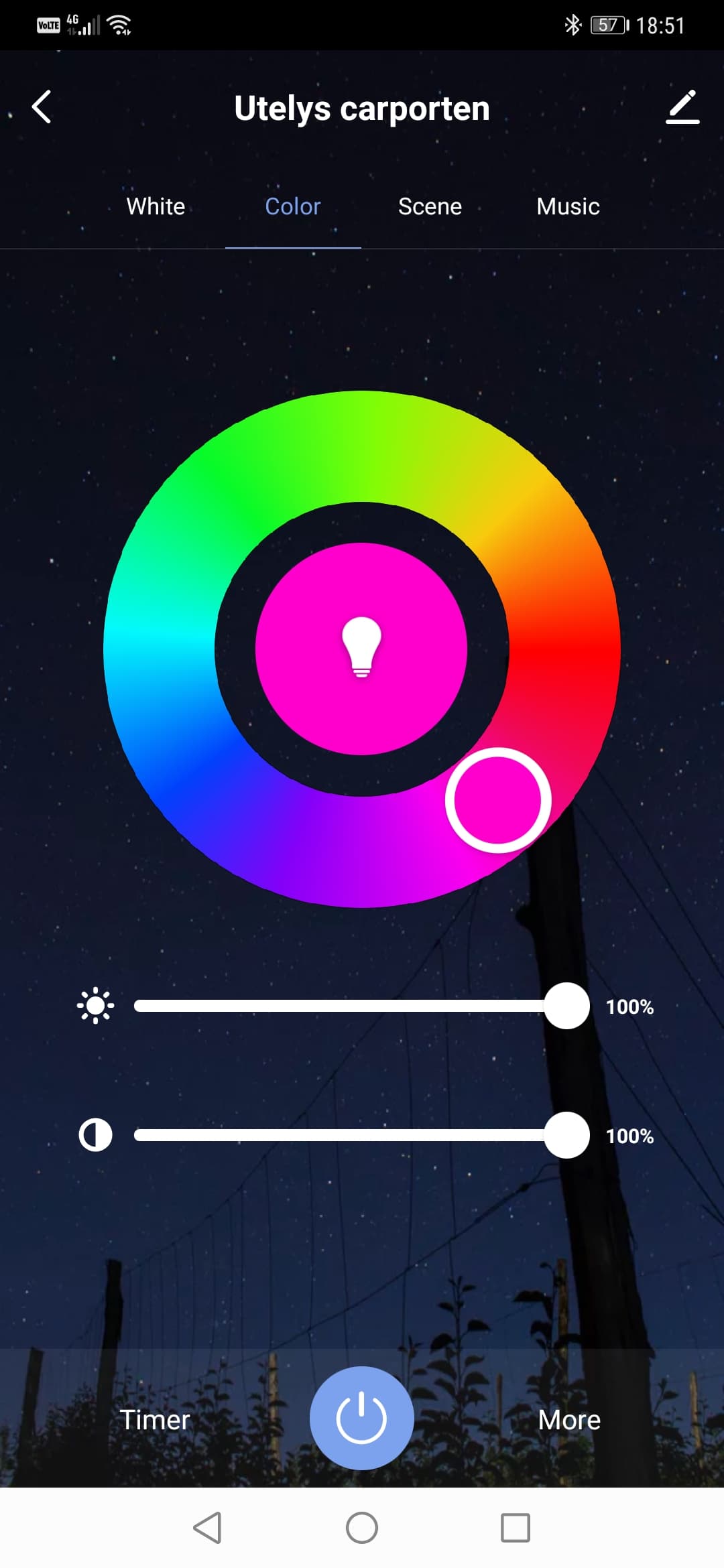Switch to the White tab
This screenshot has width=724, height=1568.
point(156,206)
